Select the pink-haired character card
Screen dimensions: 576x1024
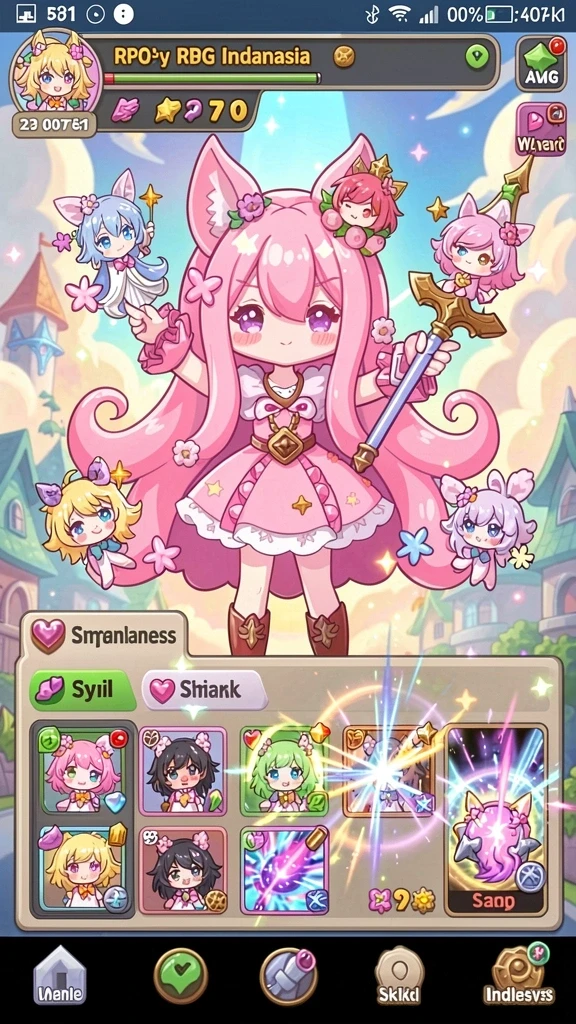(82, 770)
